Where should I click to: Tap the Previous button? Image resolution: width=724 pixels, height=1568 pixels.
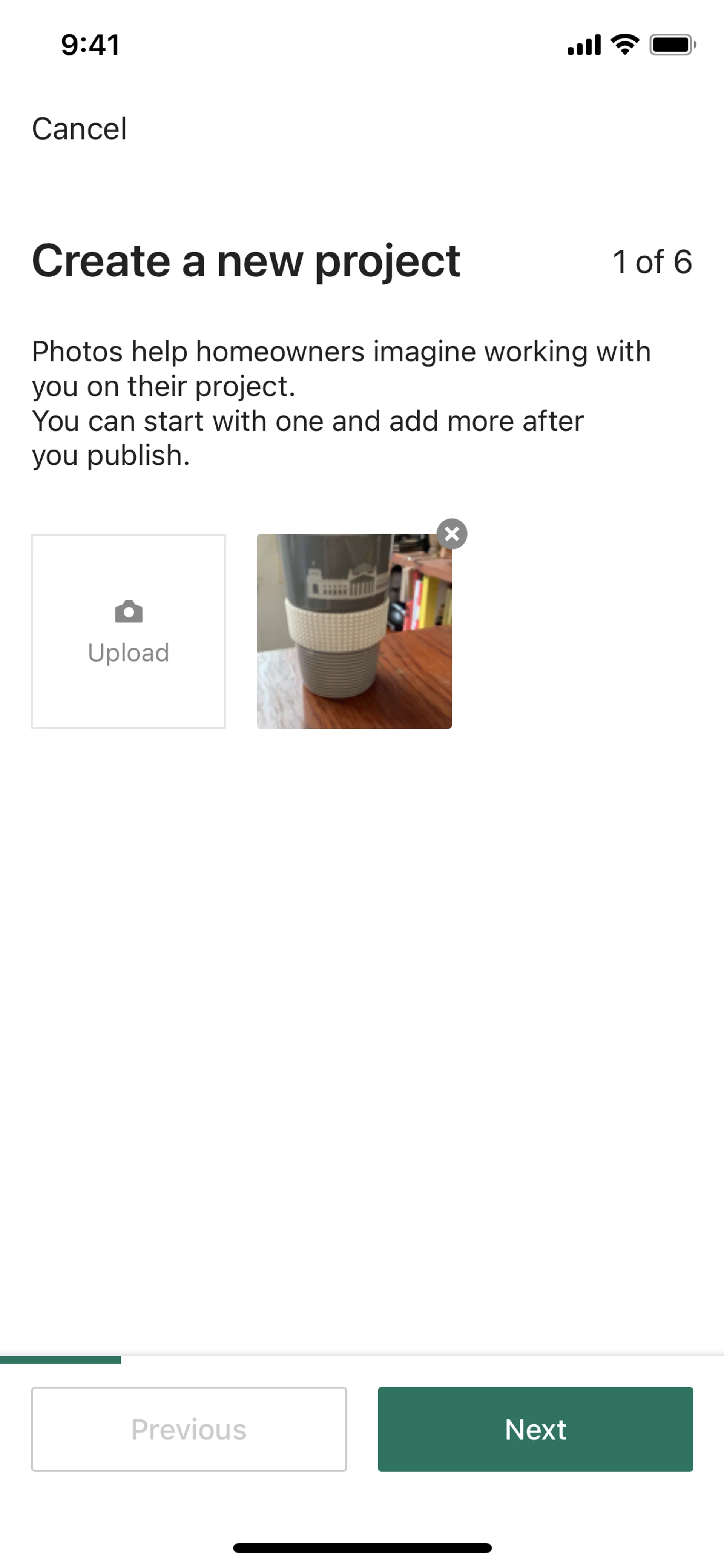pyautogui.click(x=189, y=1428)
